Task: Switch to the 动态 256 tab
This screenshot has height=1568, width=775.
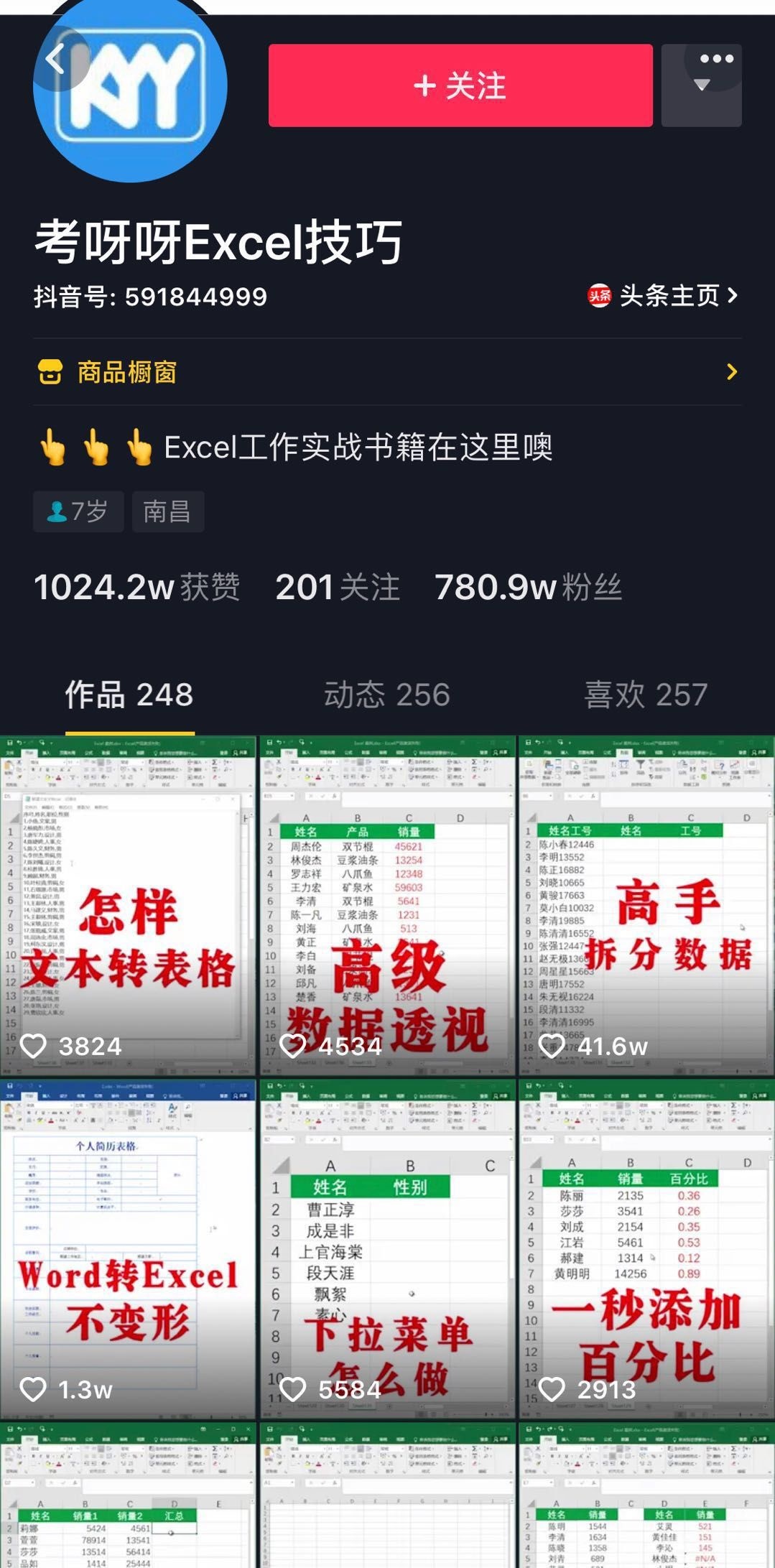Action: click(386, 695)
